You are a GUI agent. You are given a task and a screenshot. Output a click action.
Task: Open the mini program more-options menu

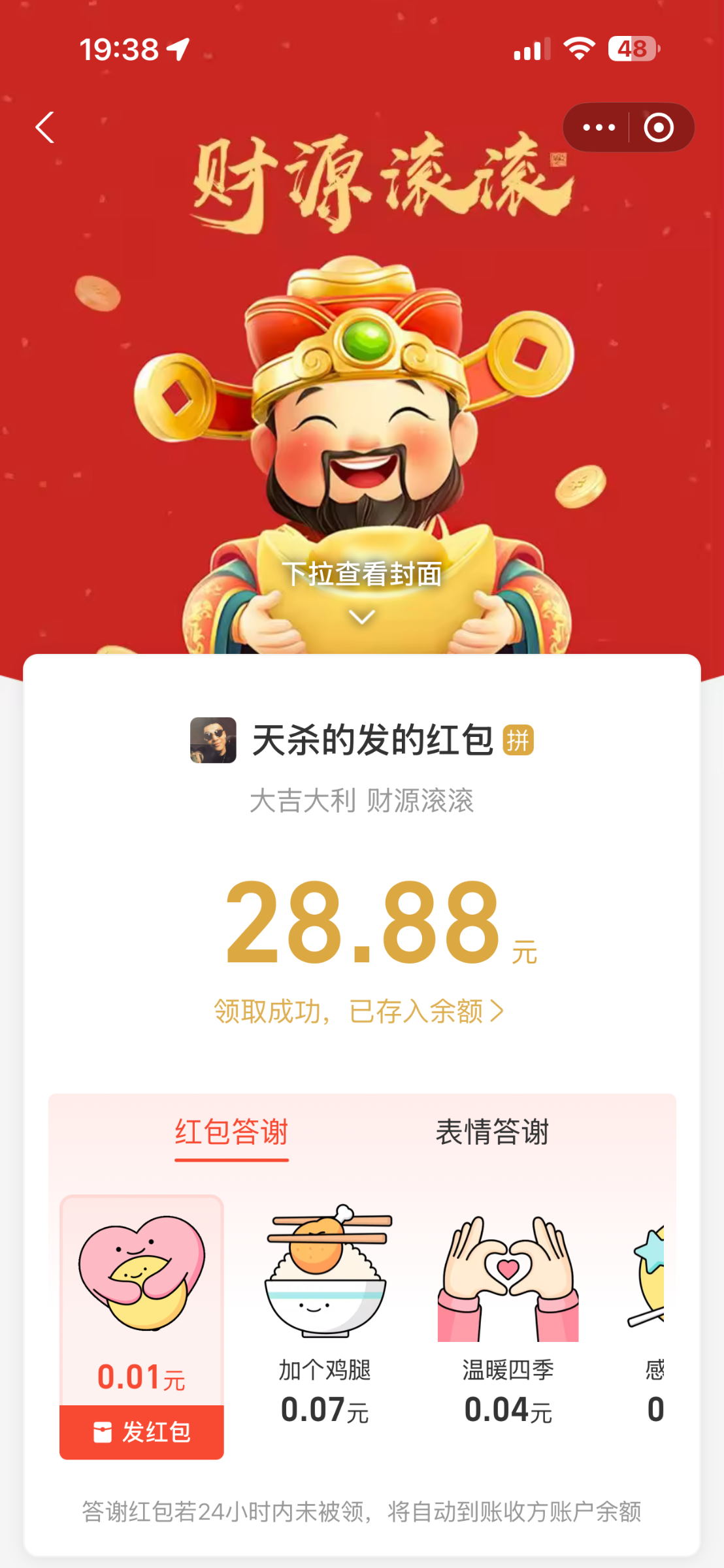599,127
